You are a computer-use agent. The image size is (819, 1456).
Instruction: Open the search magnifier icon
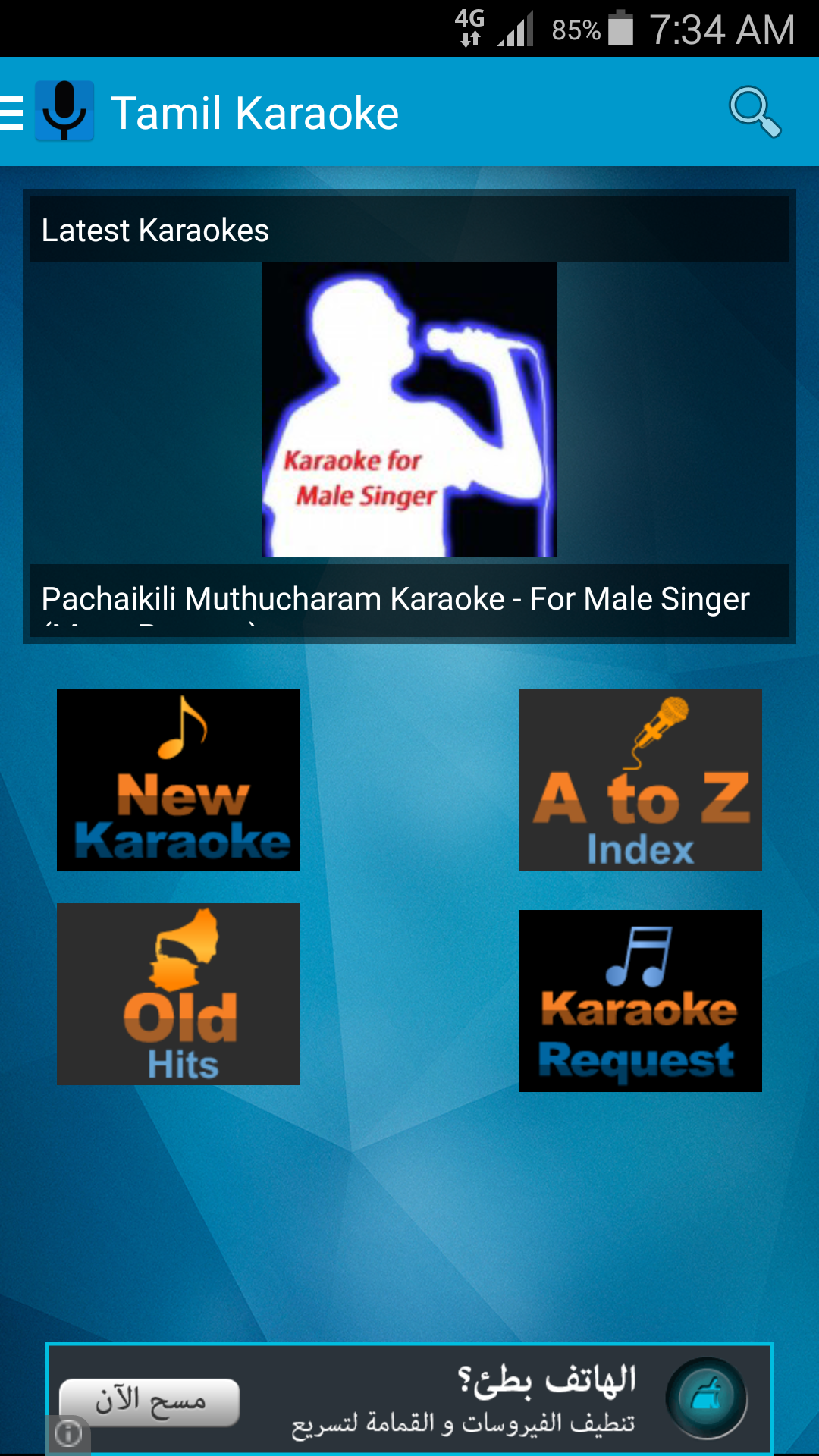point(755,112)
